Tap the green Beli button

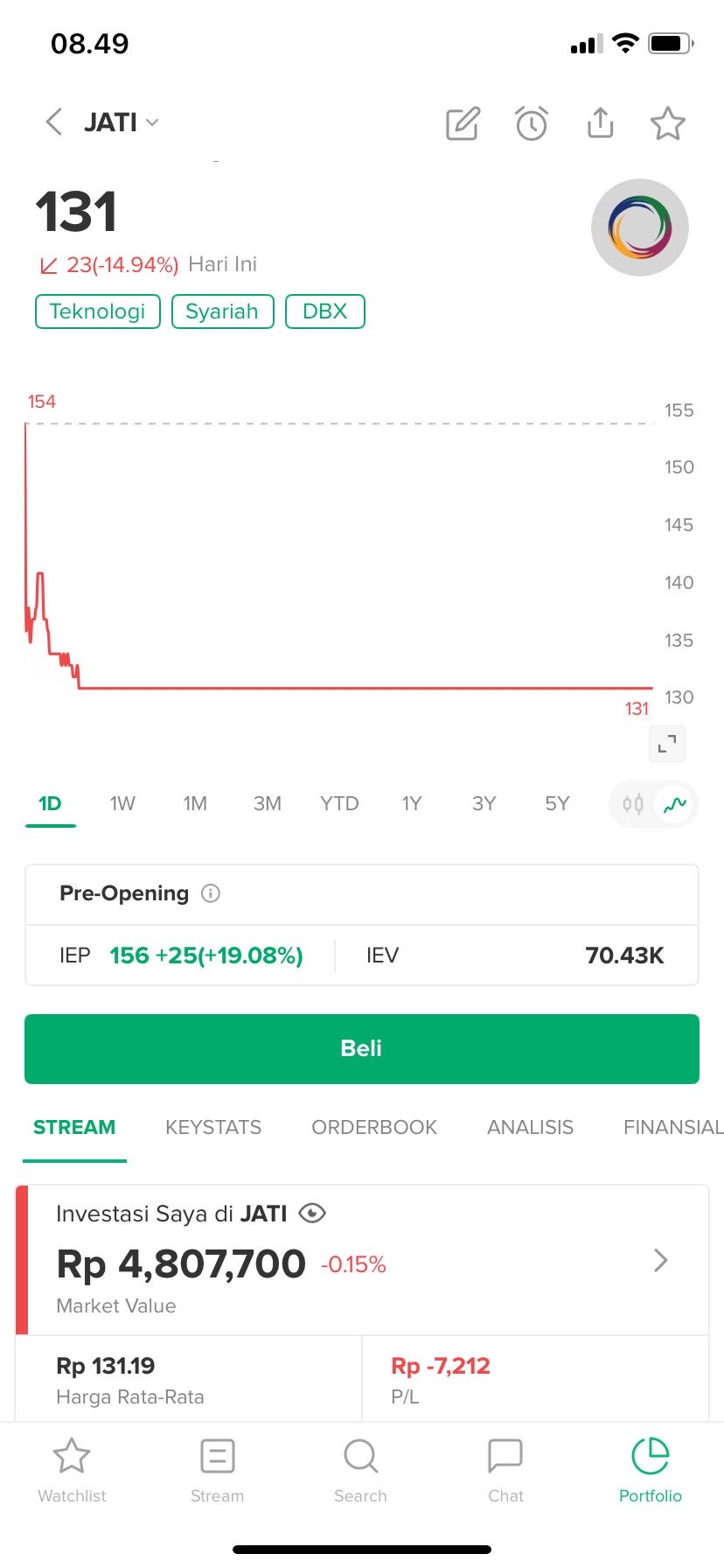pyautogui.click(x=362, y=1048)
